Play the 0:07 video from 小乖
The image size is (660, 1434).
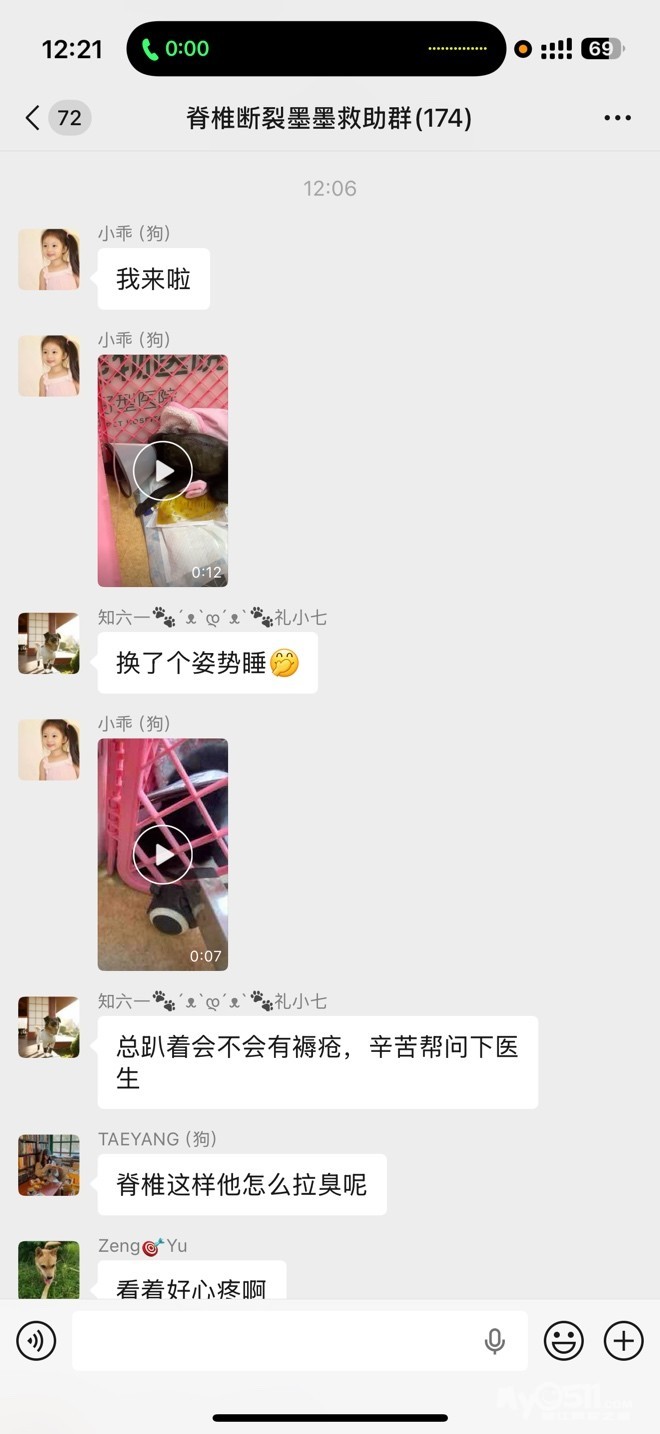(x=162, y=854)
